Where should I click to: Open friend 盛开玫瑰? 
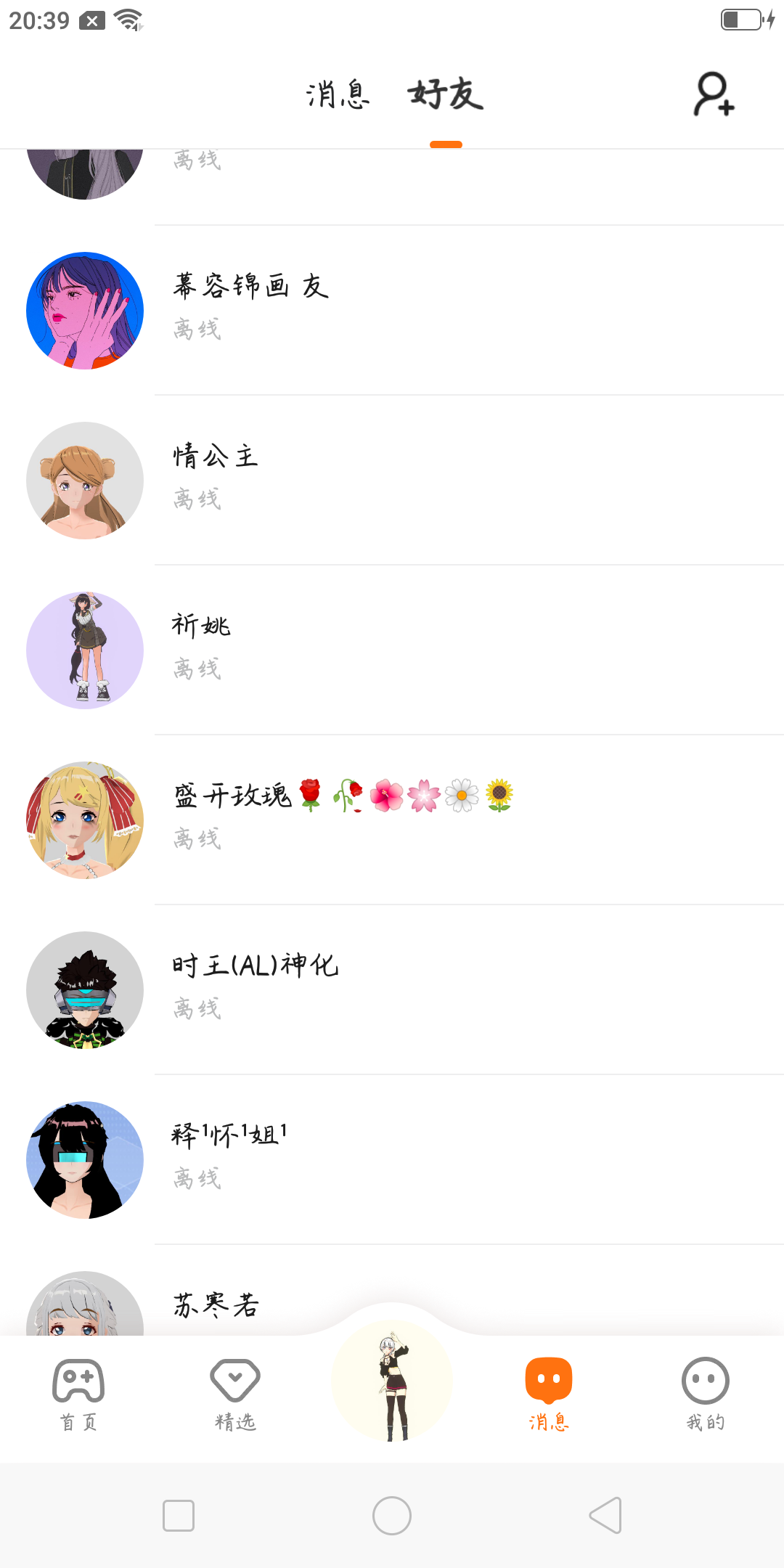point(392,820)
